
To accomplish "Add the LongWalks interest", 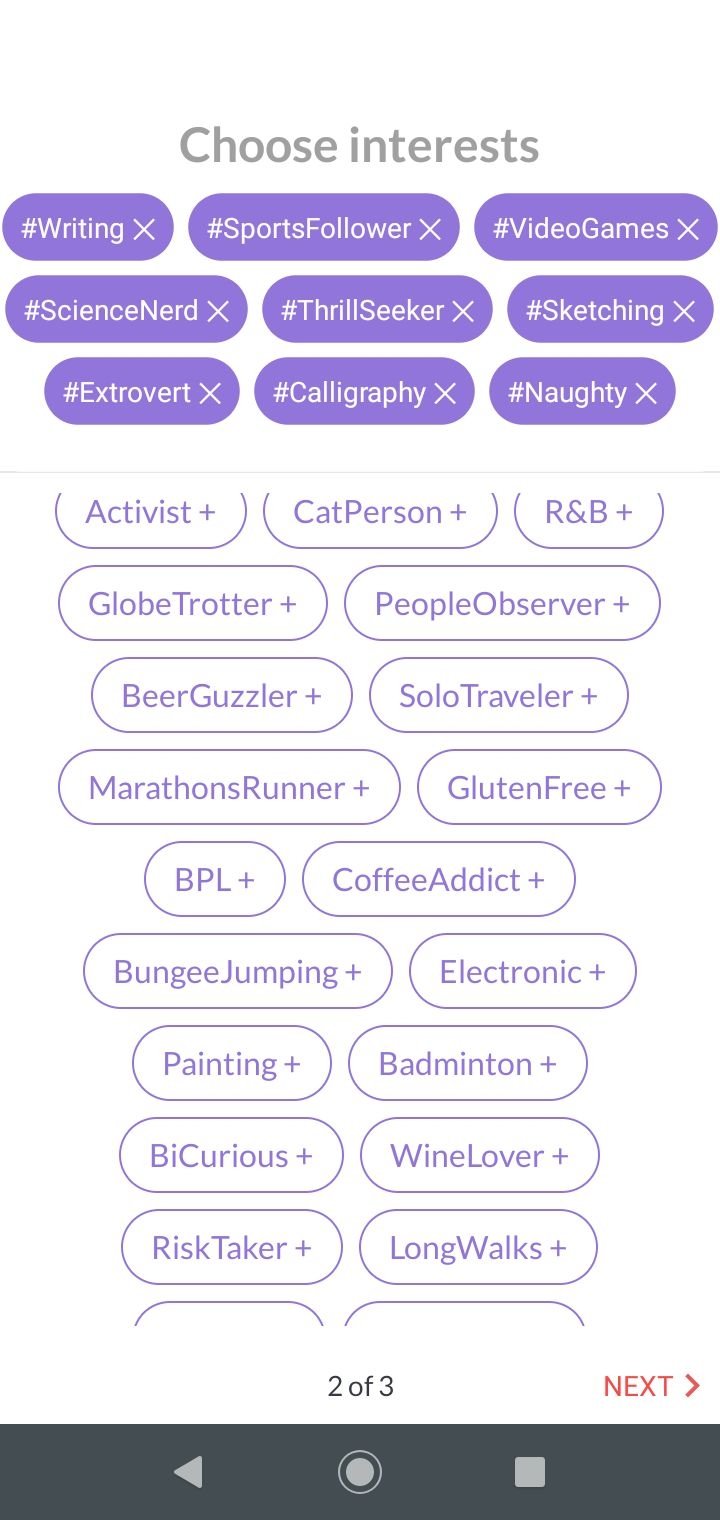I will click(x=479, y=1248).
